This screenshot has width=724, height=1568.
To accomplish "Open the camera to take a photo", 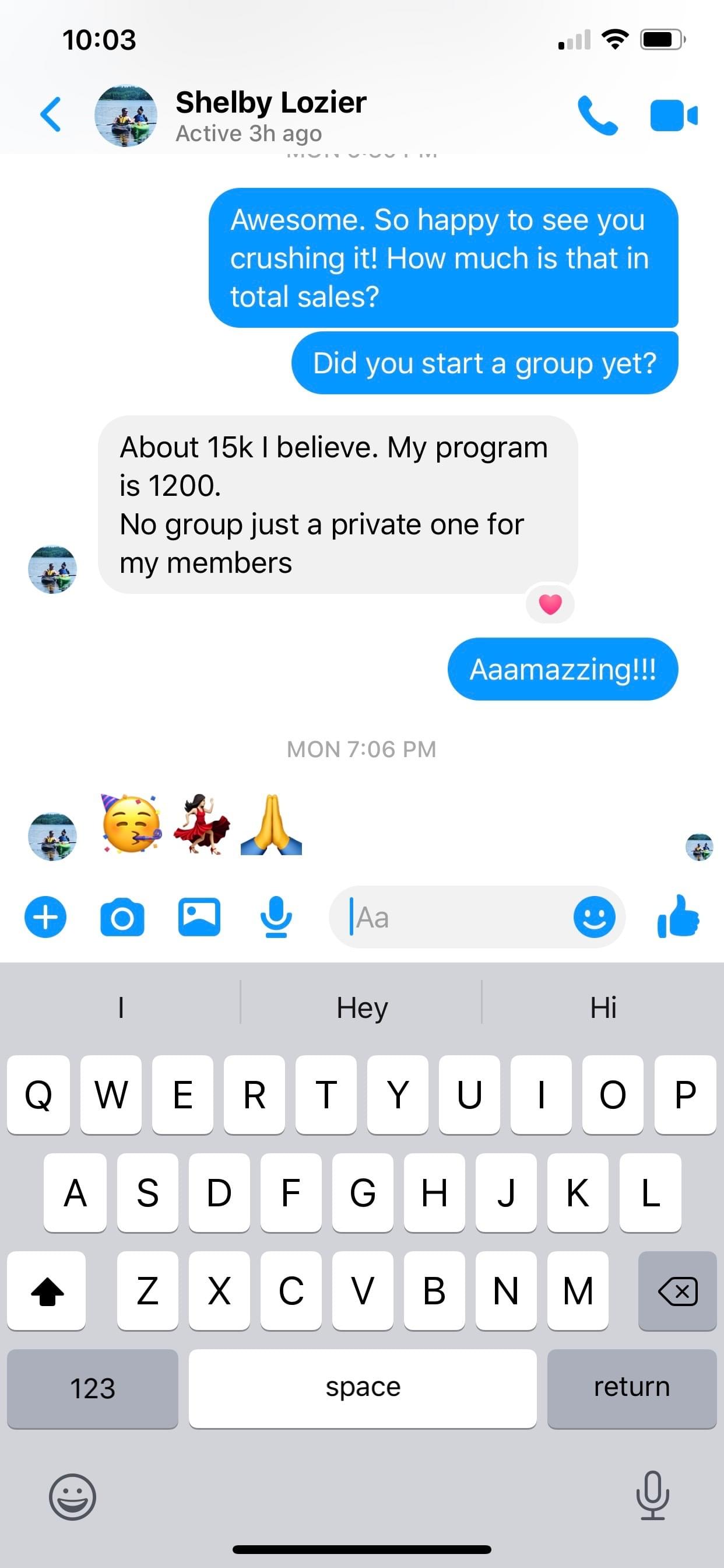I will pos(122,916).
